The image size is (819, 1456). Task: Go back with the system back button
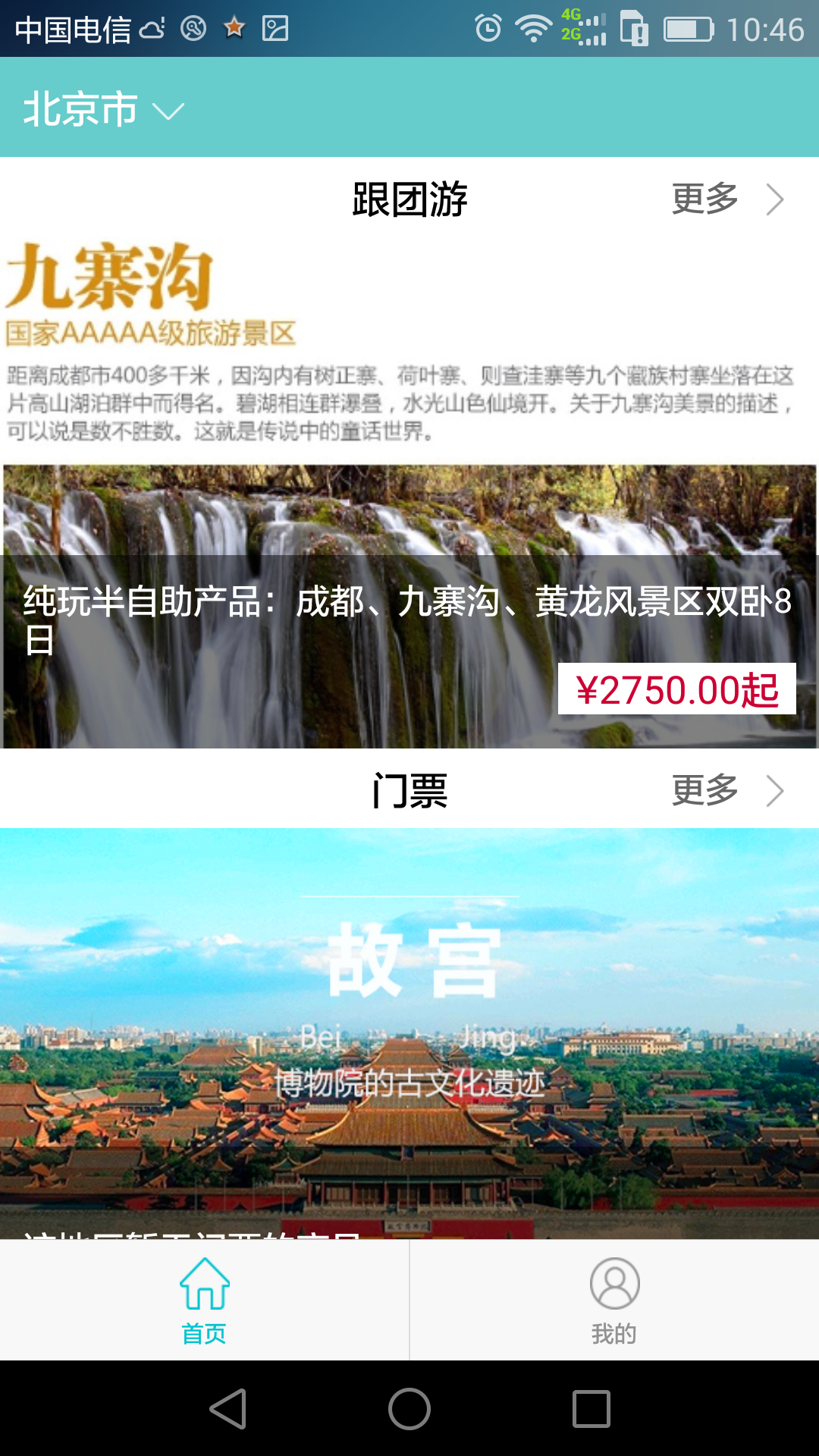click(227, 1409)
